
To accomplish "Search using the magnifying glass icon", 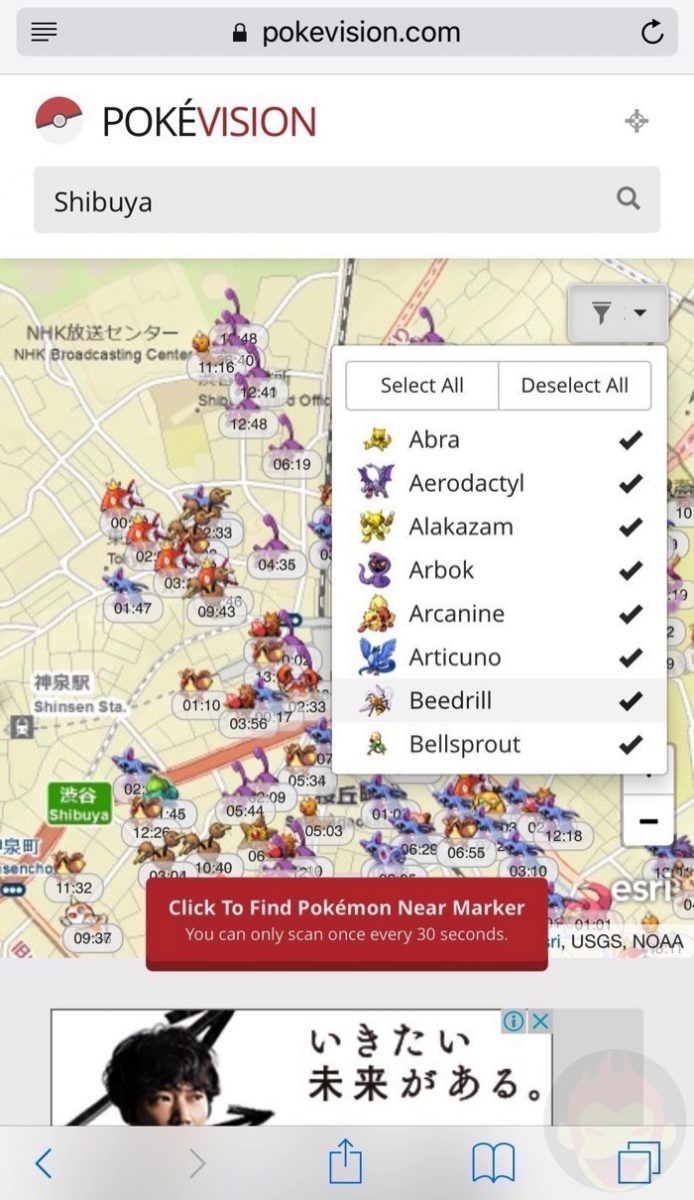I will point(628,199).
